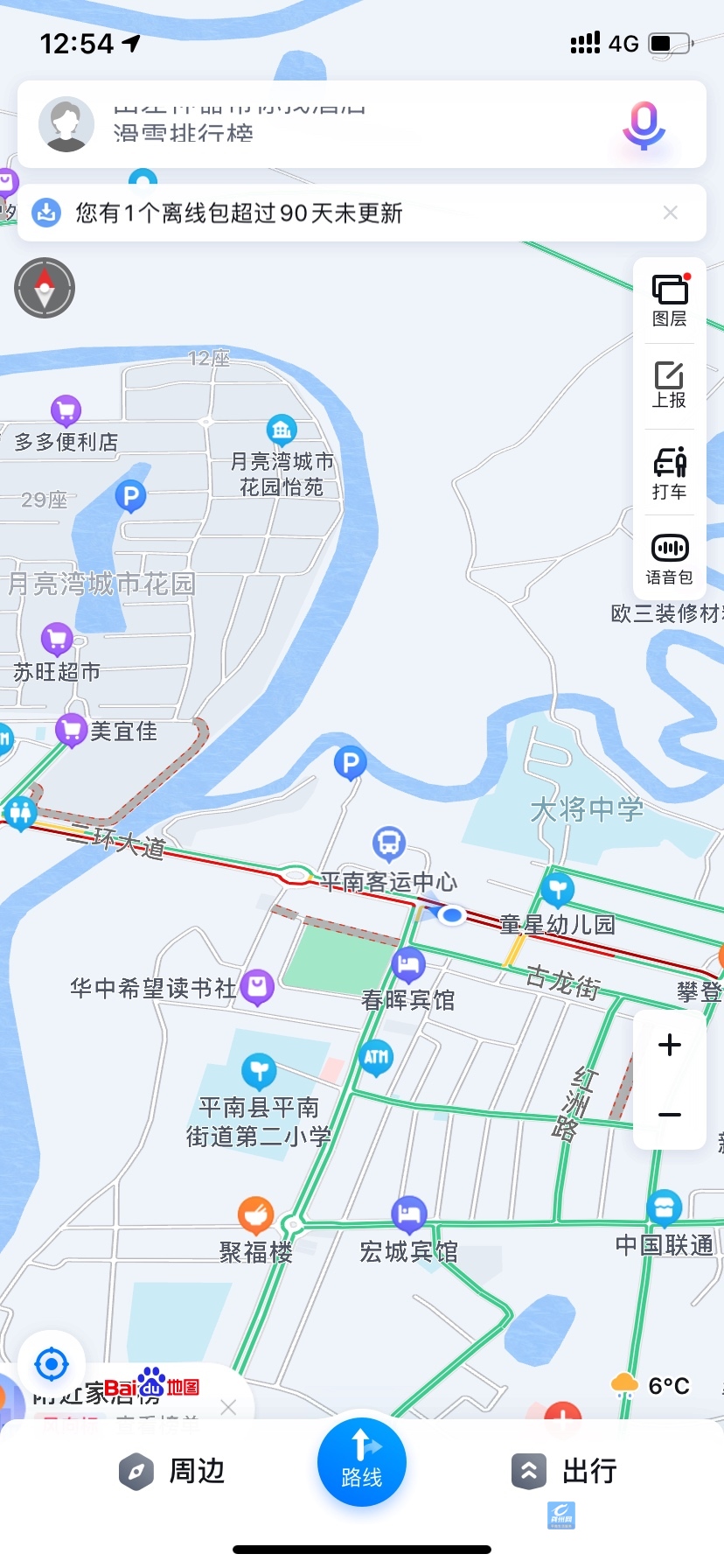The image size is (724, 1568).
Task: Zoom out on the map
Action: [670, 1115]
